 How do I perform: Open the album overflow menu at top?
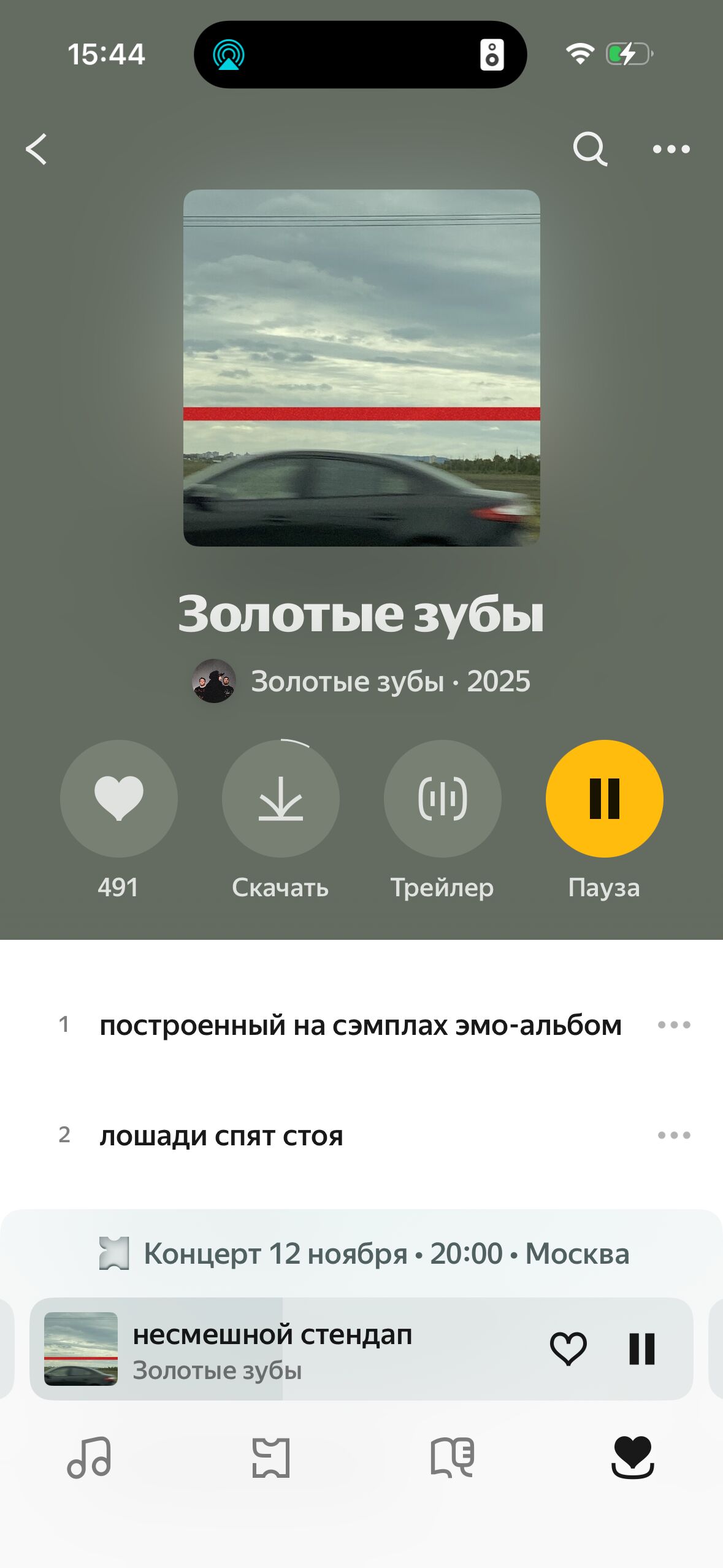(x=671, y=149)
